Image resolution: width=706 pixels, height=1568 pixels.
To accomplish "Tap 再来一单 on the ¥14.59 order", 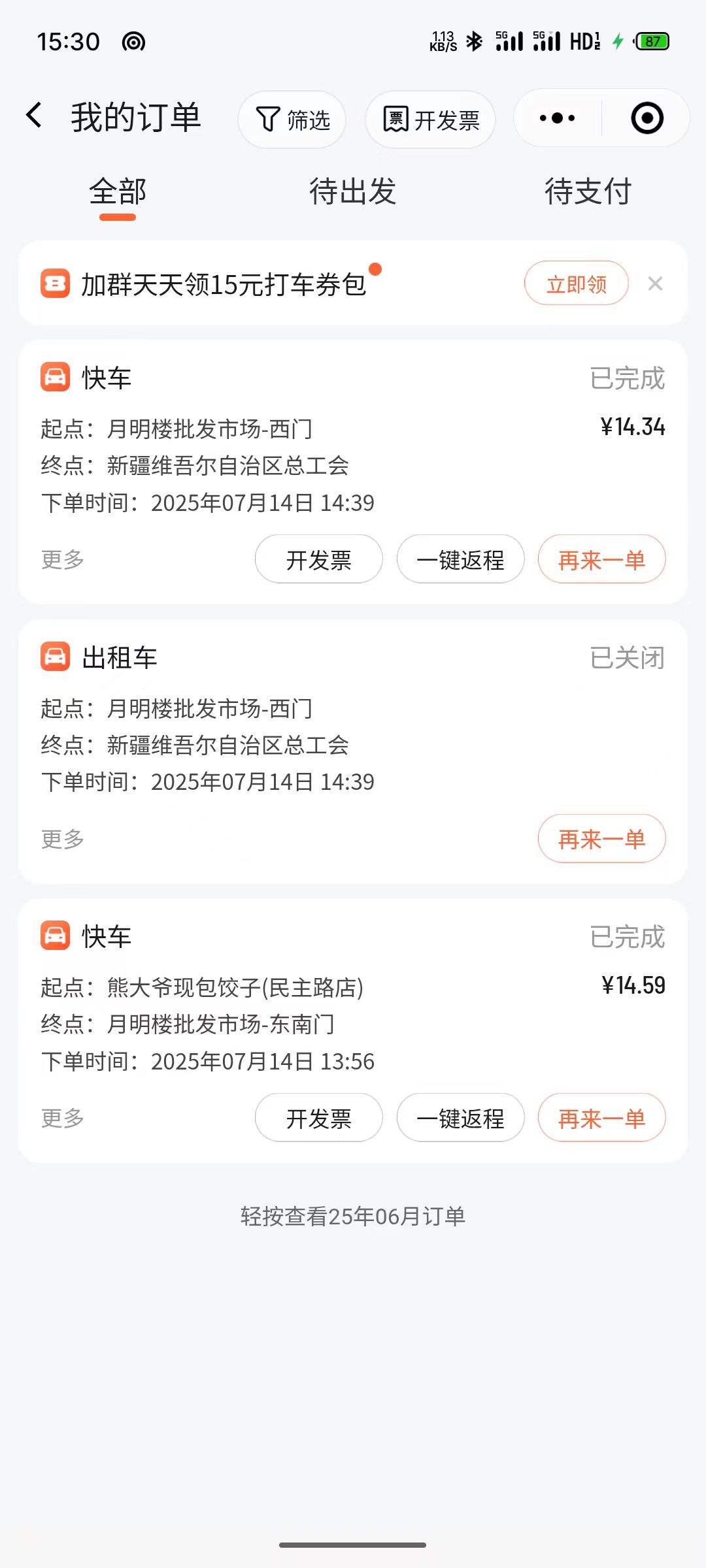I will coord(601,1119).
